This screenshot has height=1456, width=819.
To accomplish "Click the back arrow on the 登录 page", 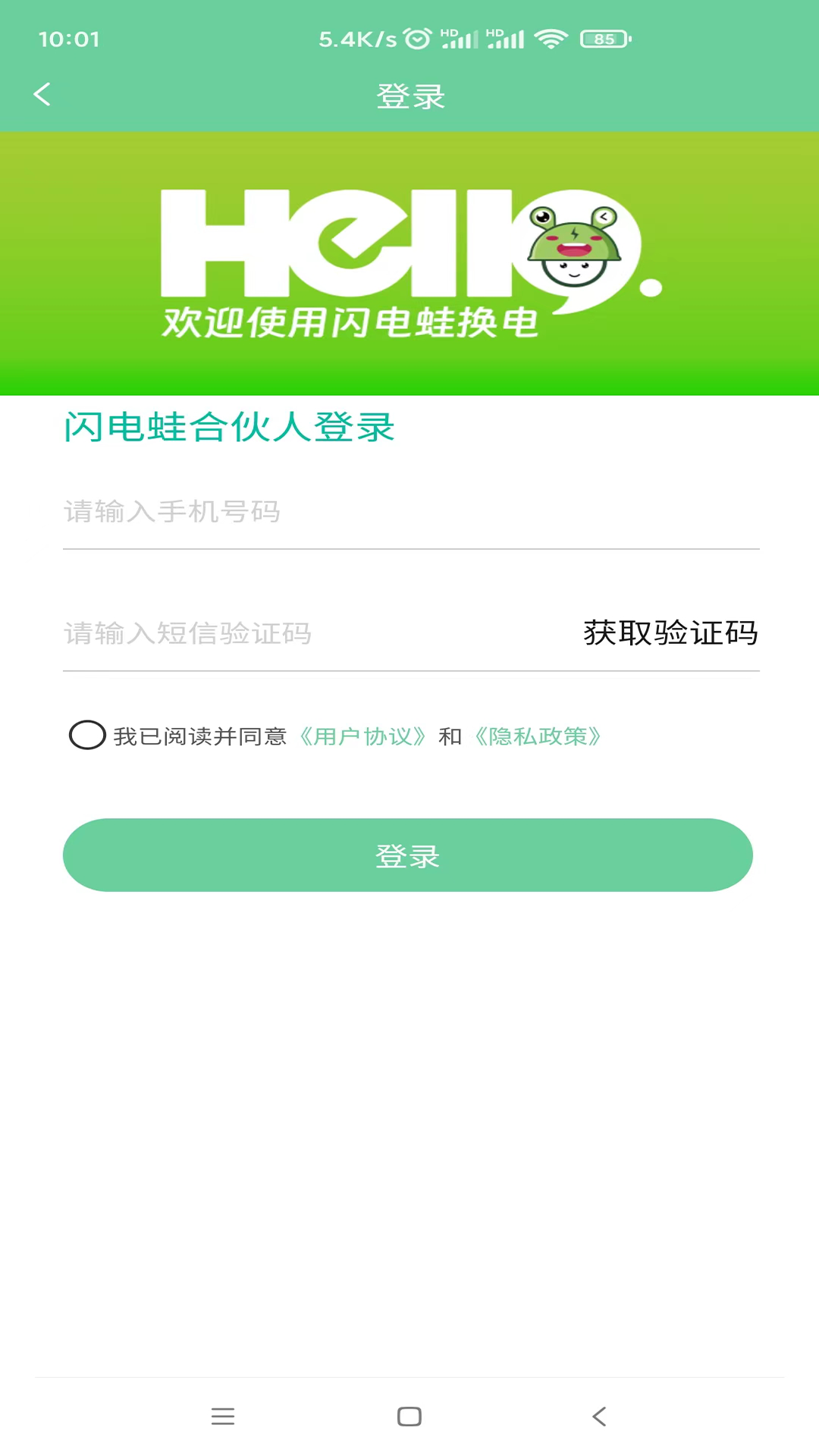I will [x=42, y=95].
